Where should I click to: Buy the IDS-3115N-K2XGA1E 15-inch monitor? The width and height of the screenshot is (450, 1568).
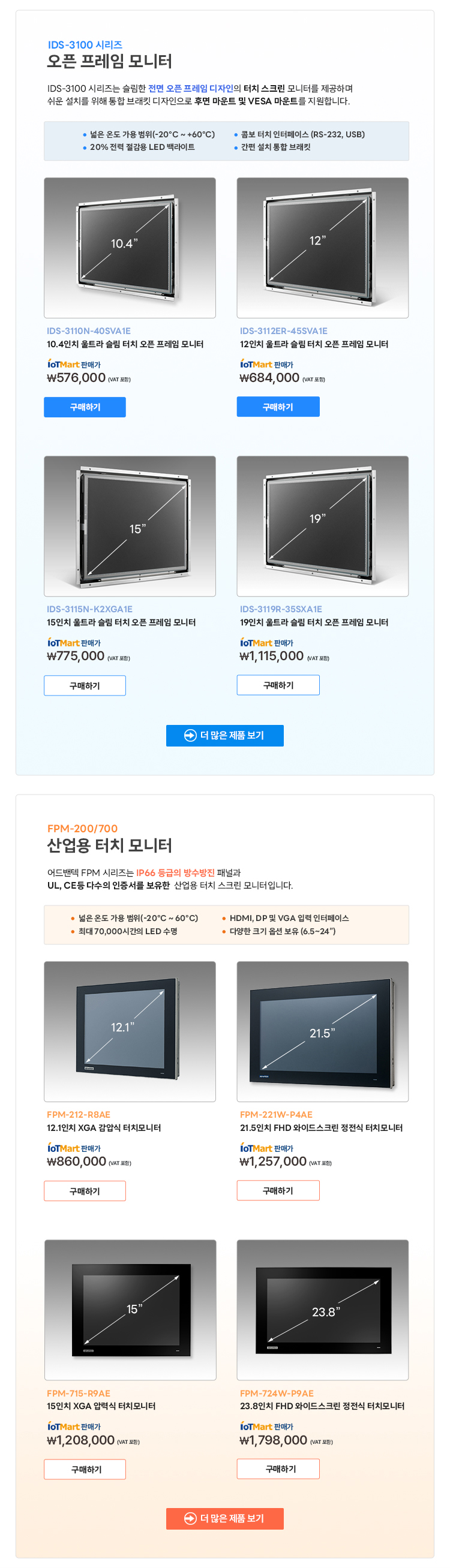[85, 685]
